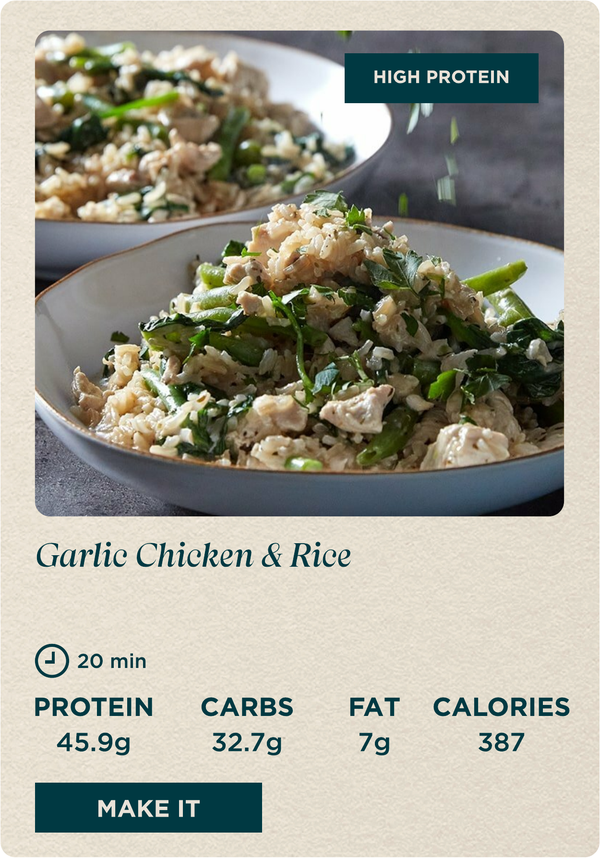600x858 pixels.
Task: Open the Garlic Chicken & Rice recipe photo
Action: coord(299,300)
